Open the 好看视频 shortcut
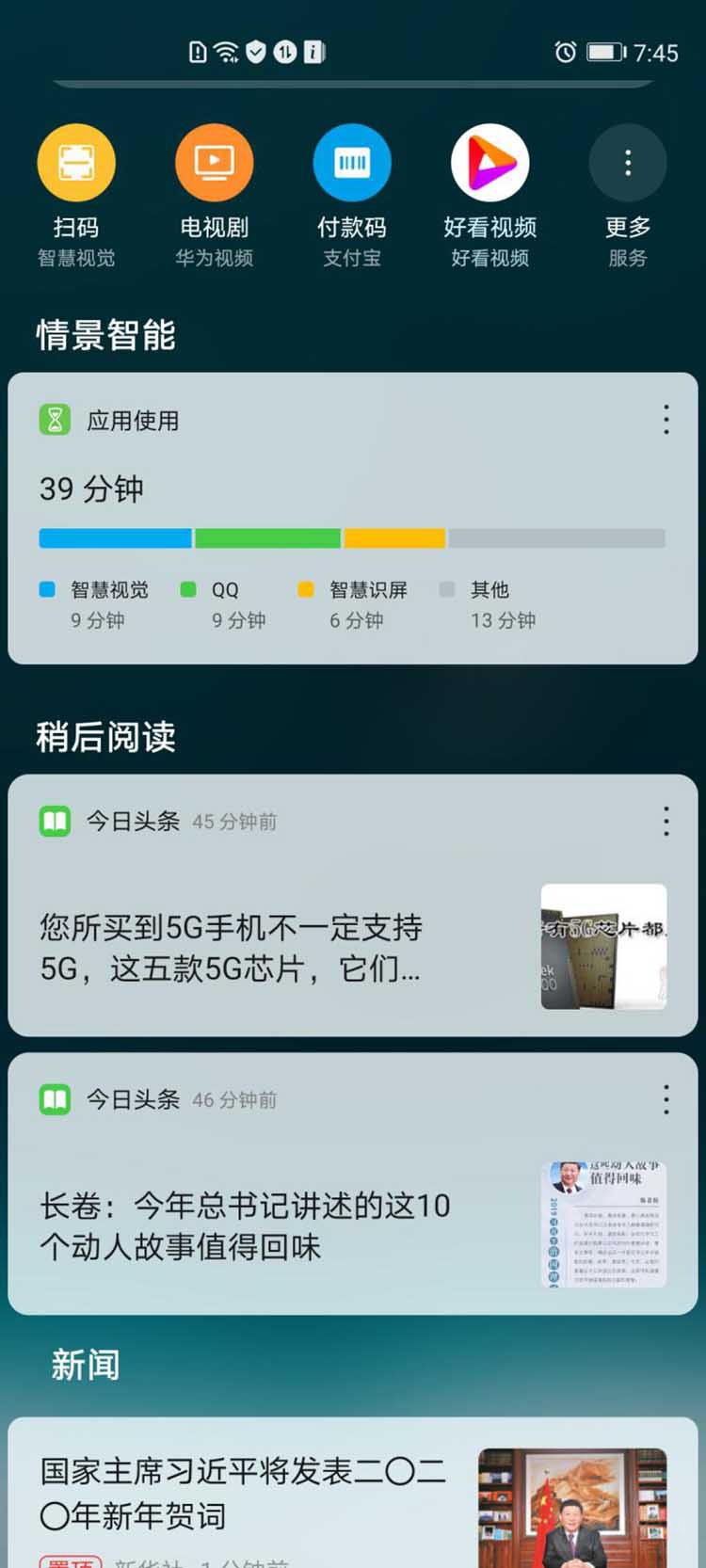This screenshot has width=706, height=1568. click(x=489, y=164)
